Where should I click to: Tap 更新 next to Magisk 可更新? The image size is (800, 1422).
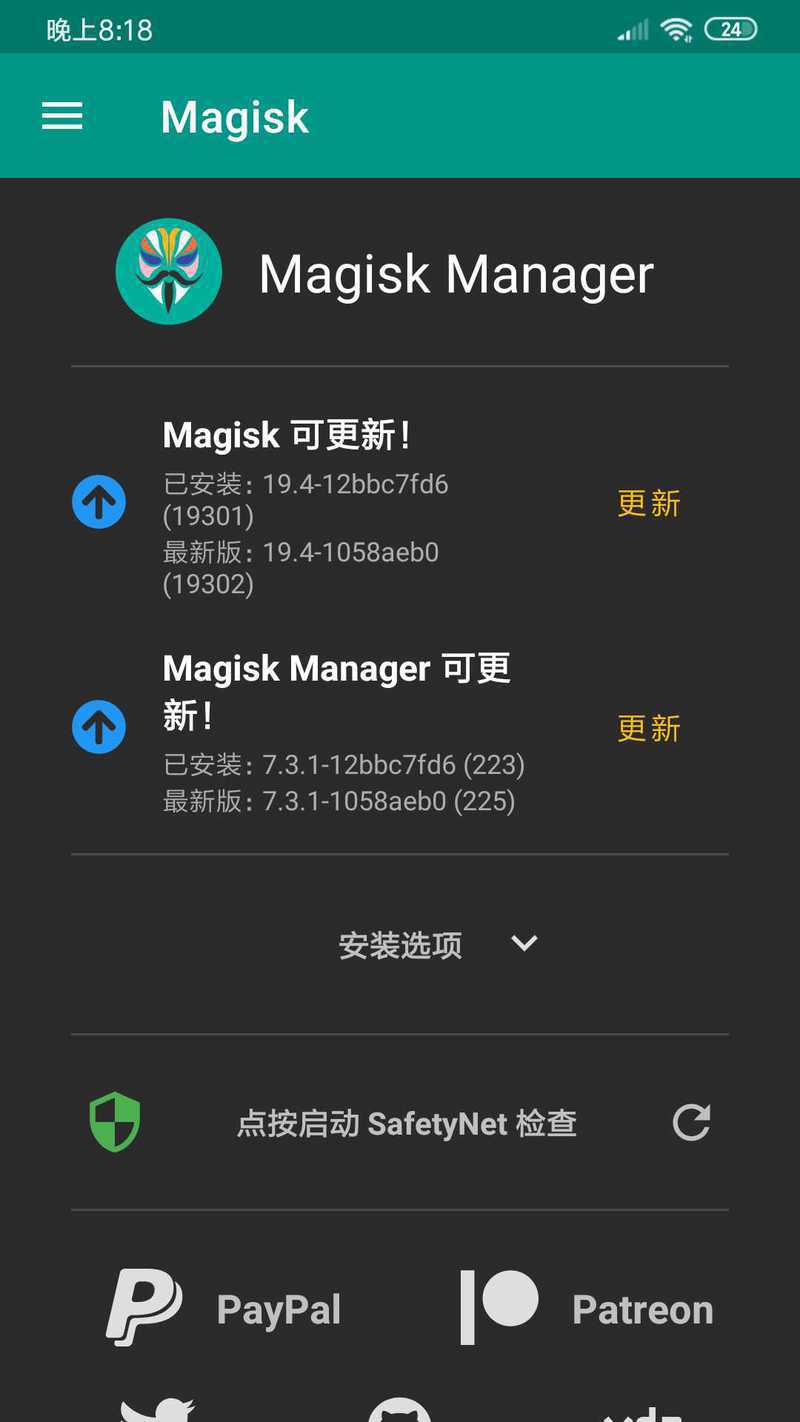[x=649, y=503]
